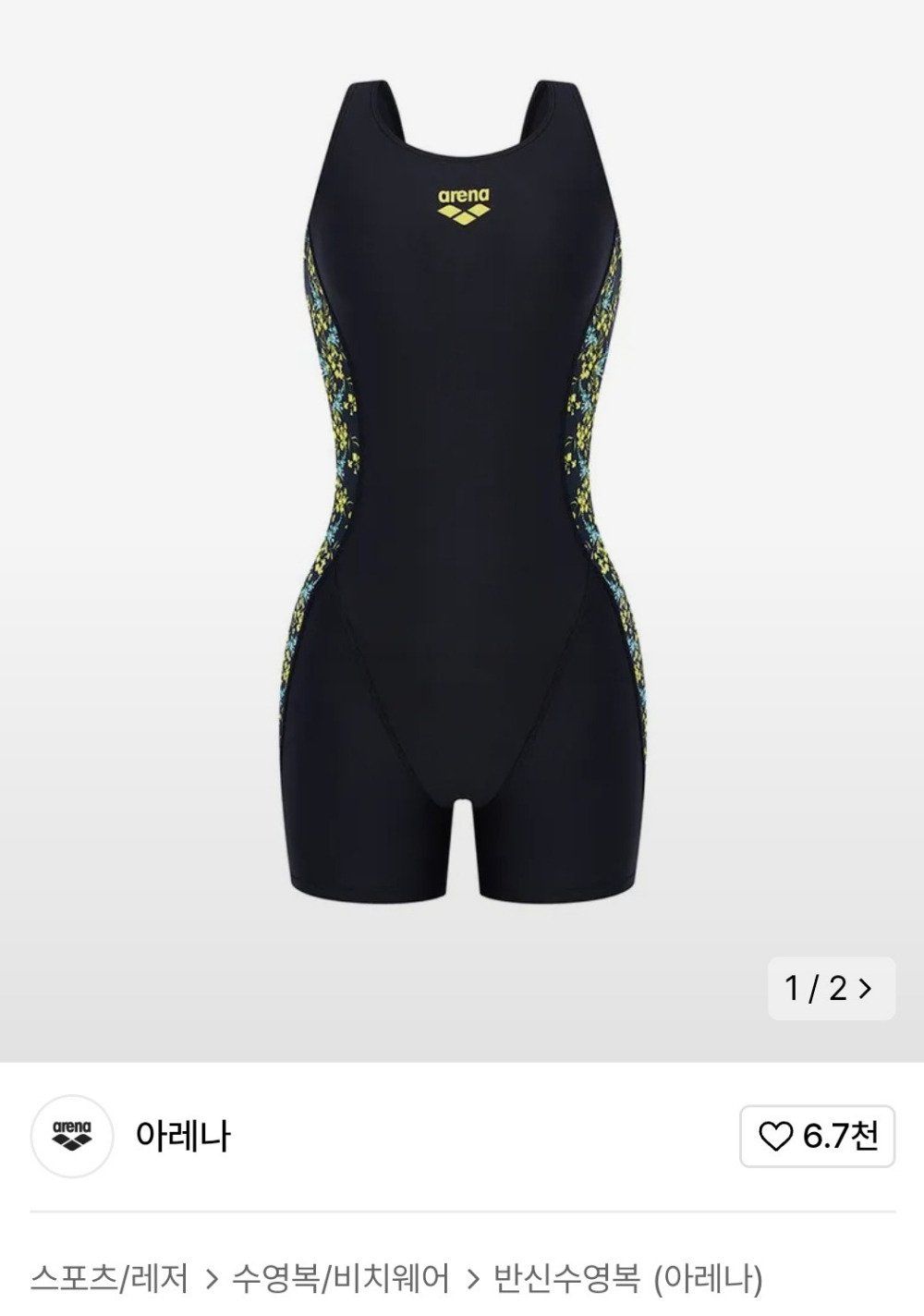Open the 아레나 brand page
The image size is (924, 1316).
click(x=182, y=1136)
